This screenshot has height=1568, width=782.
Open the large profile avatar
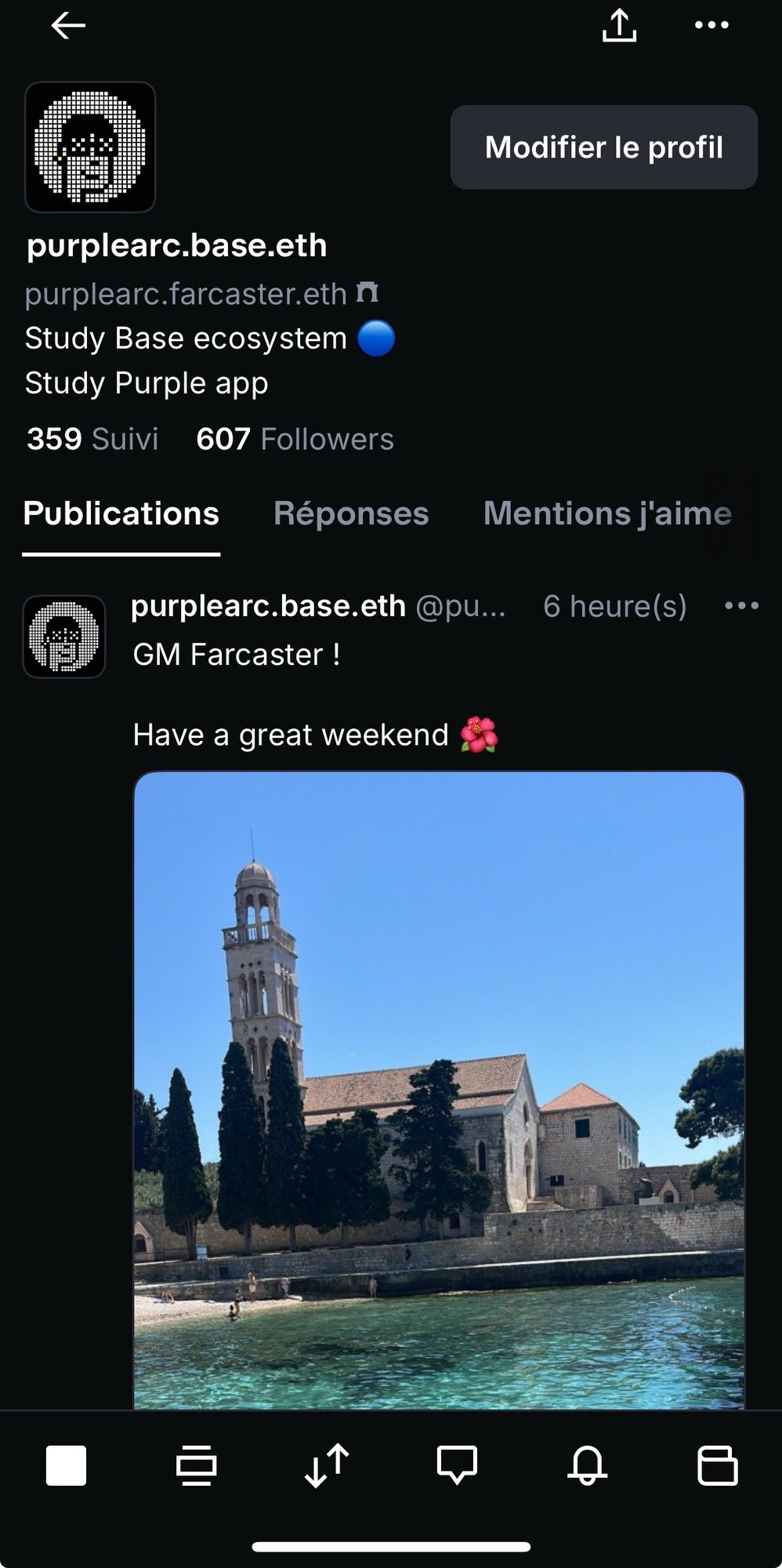pyautogui.click(x=90, y=147)
